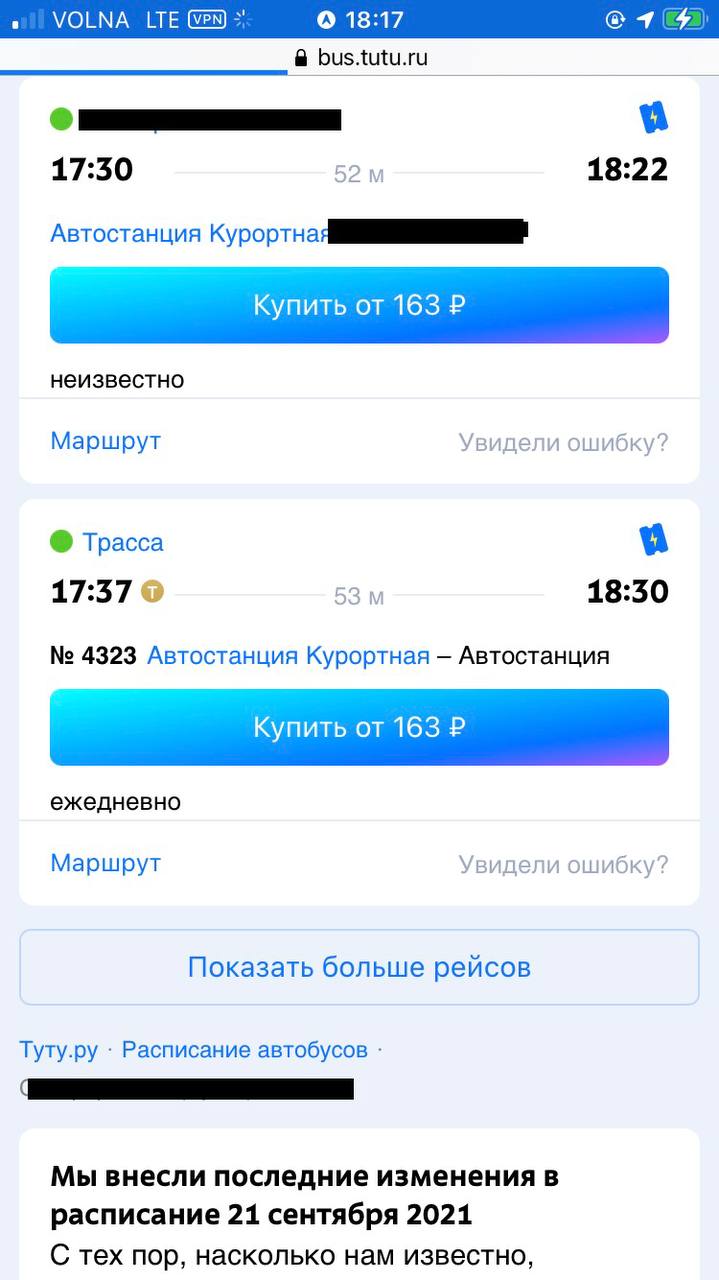Open the Трасса carrier link
The image size is (719, 1280).
point(122,542)
